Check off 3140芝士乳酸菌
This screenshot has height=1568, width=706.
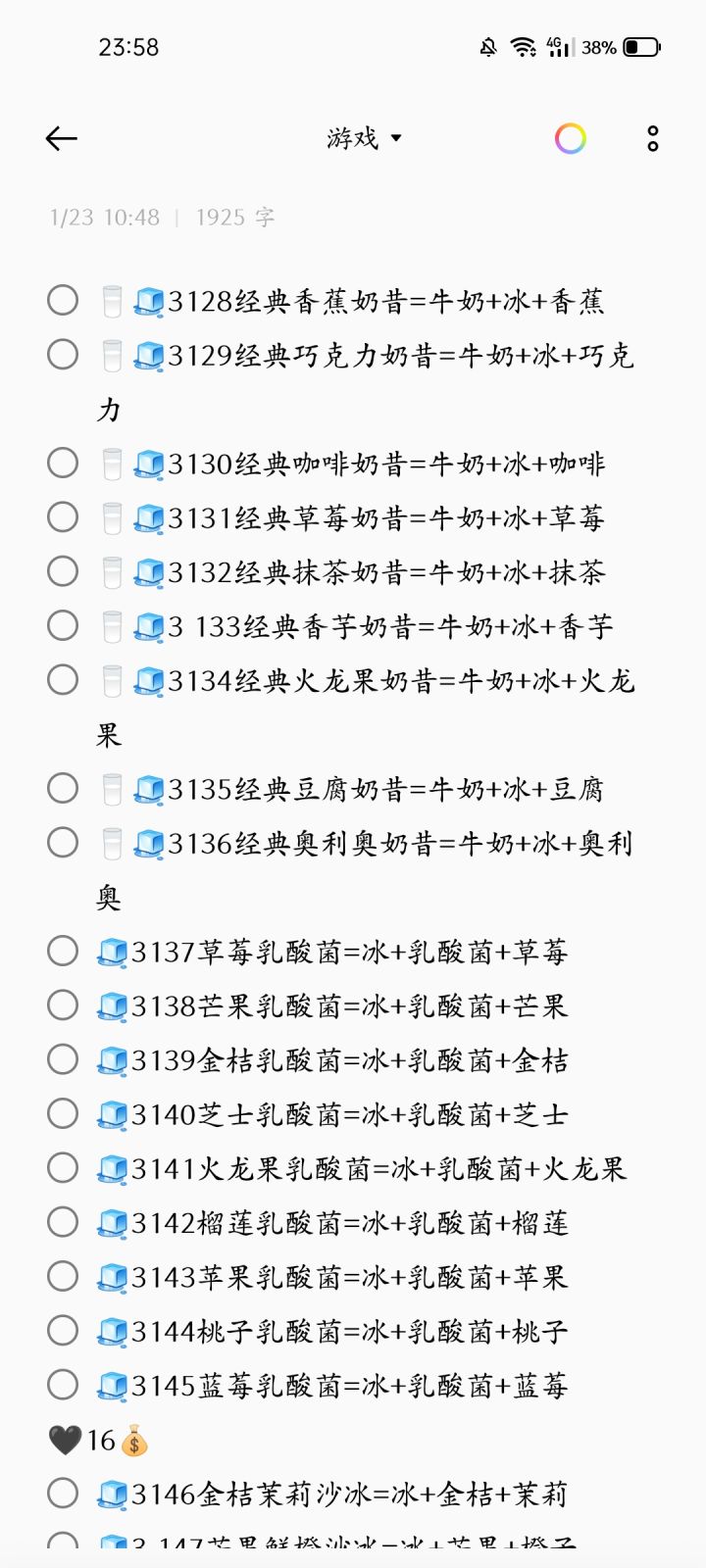pos(63,1113)
